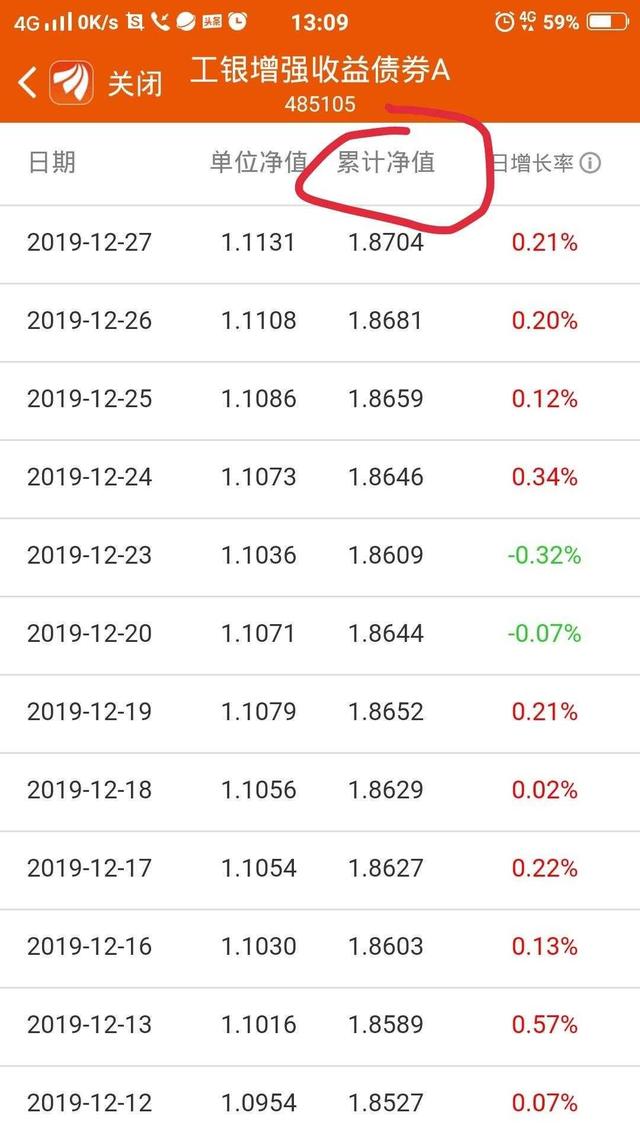Close the page with 关闭
Viewport: 640px width, 1138px height.
134,83
